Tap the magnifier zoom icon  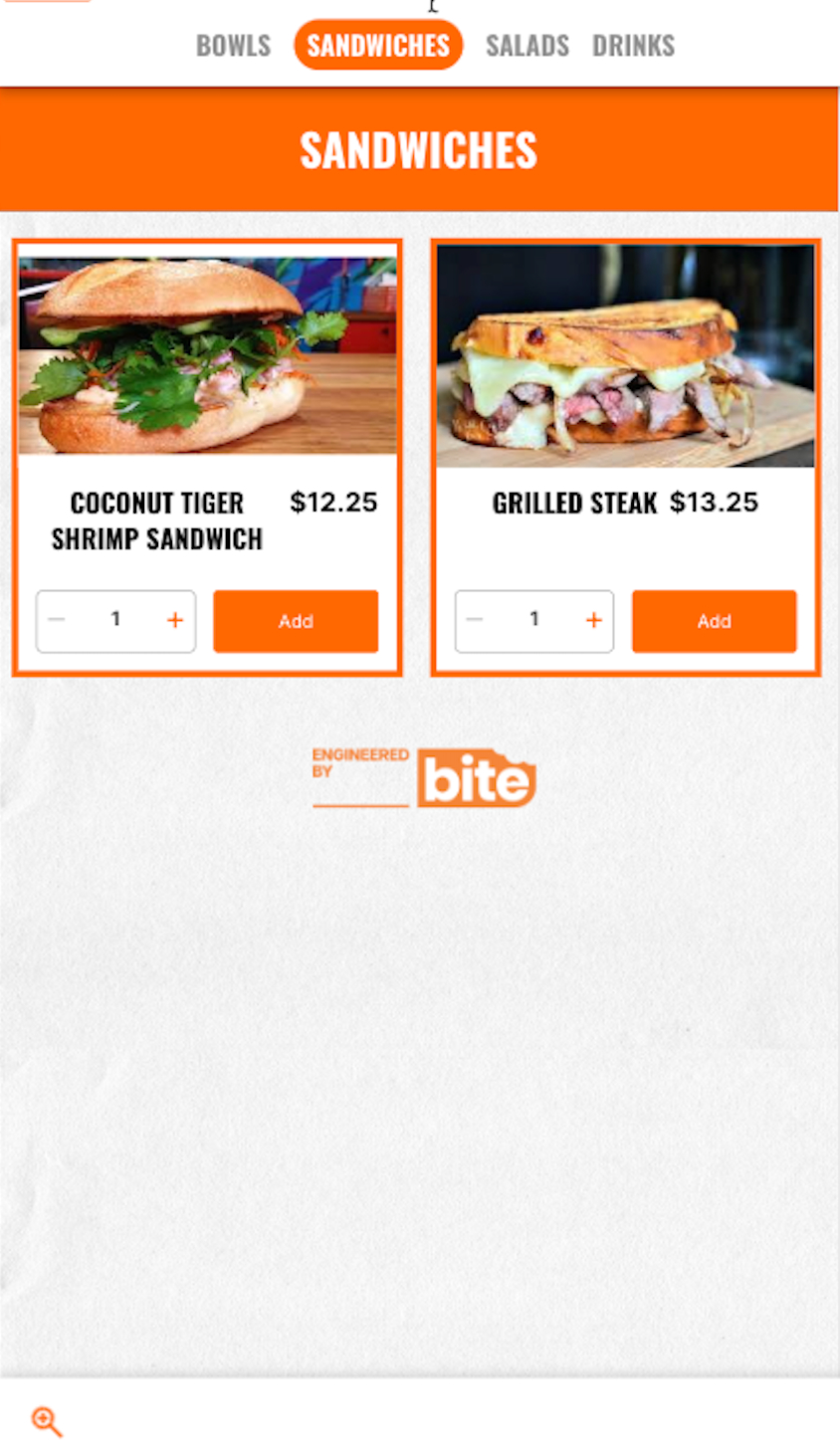(47, 1422)
